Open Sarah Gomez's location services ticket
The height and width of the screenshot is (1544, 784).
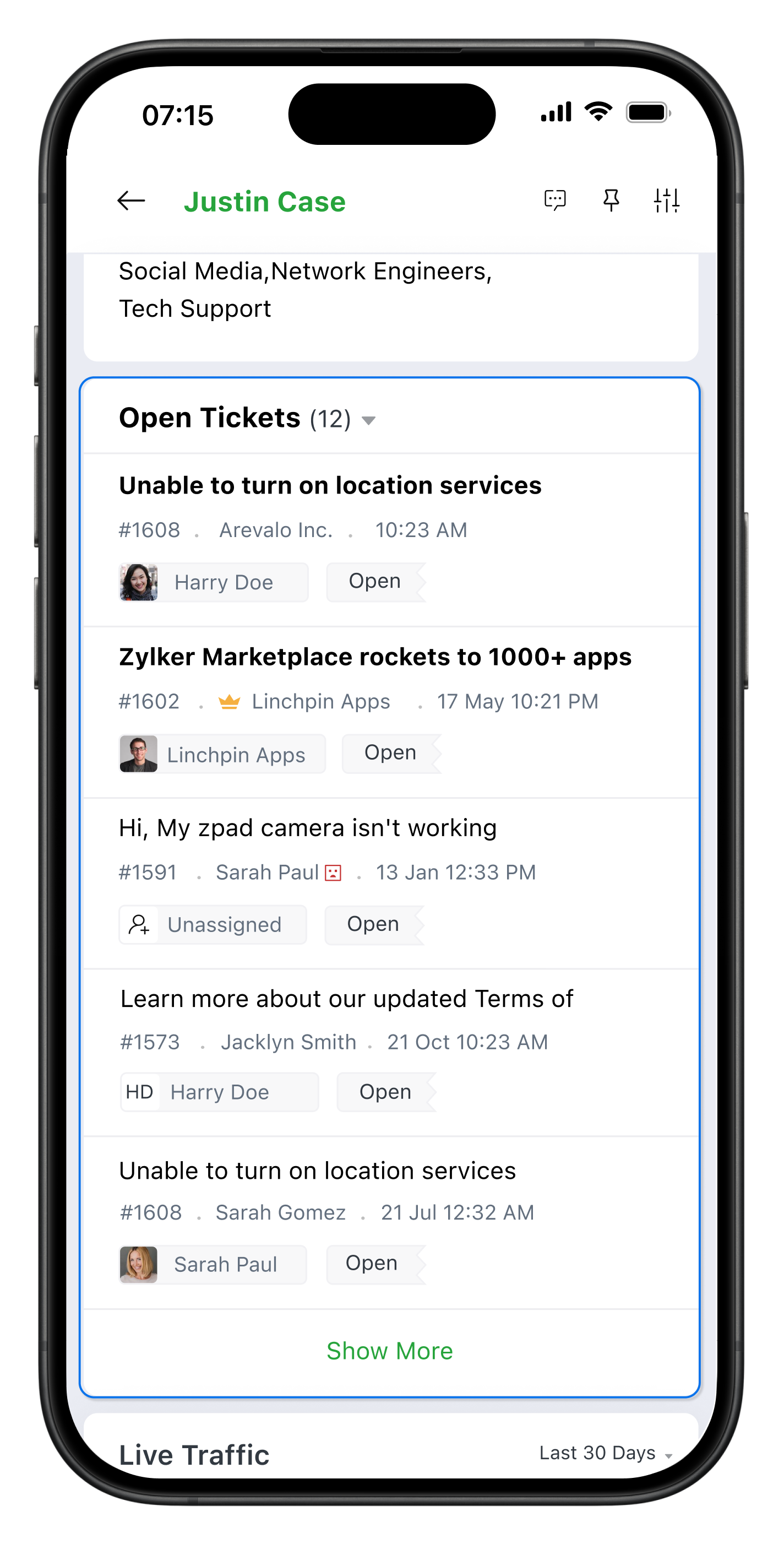pyautogui.click(x=318, y=1171)
